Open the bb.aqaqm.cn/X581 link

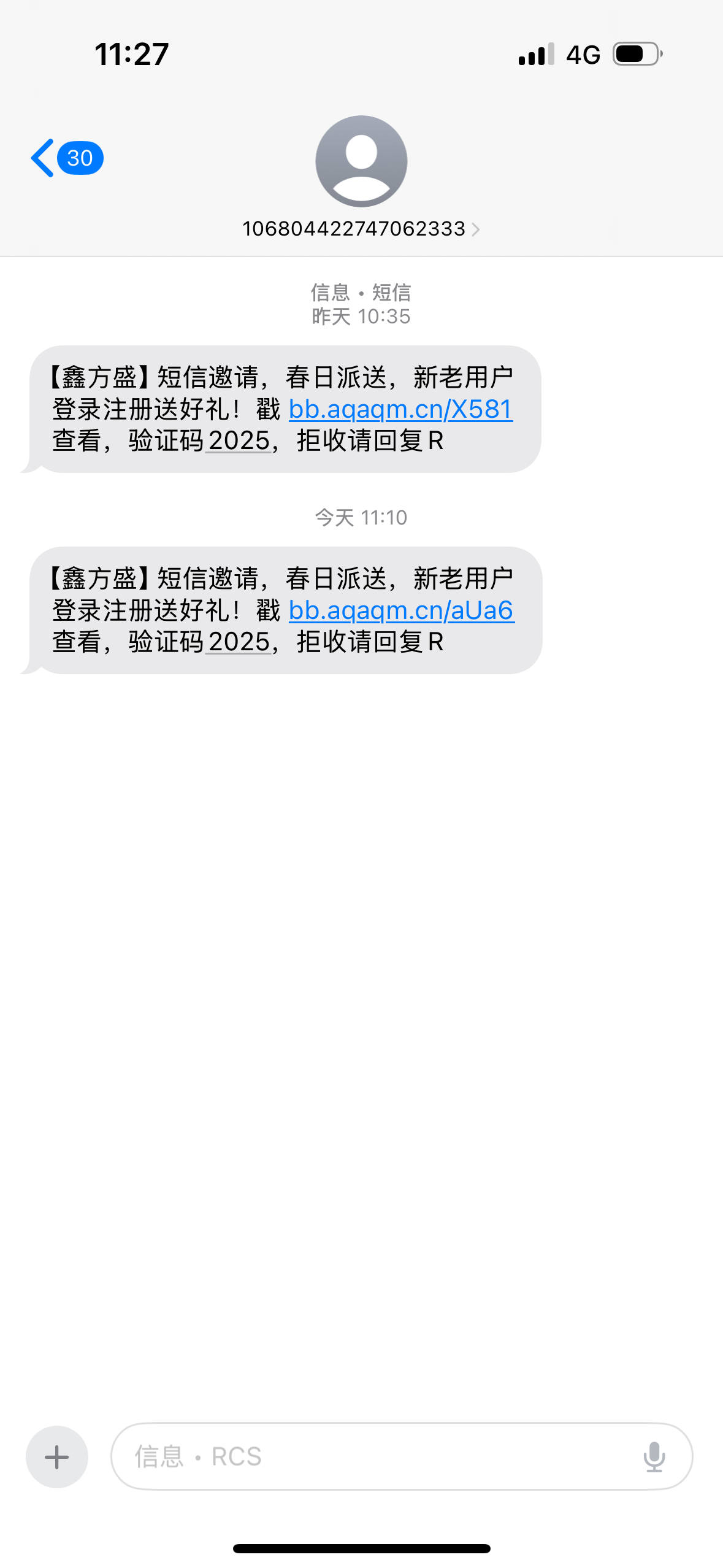[400, 409]
